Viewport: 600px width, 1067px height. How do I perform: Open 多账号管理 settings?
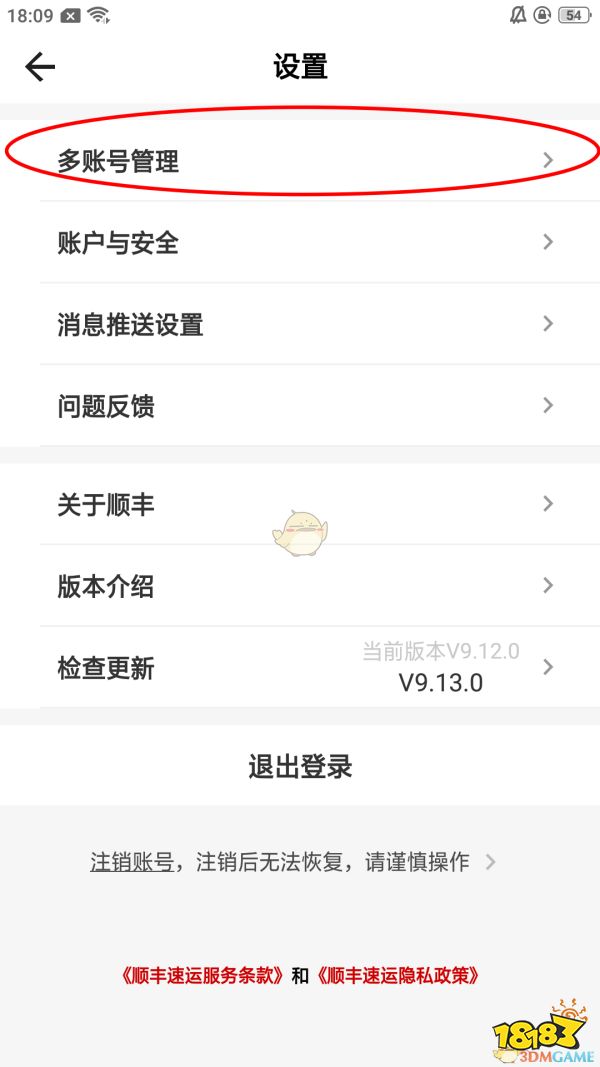point(300,160)
